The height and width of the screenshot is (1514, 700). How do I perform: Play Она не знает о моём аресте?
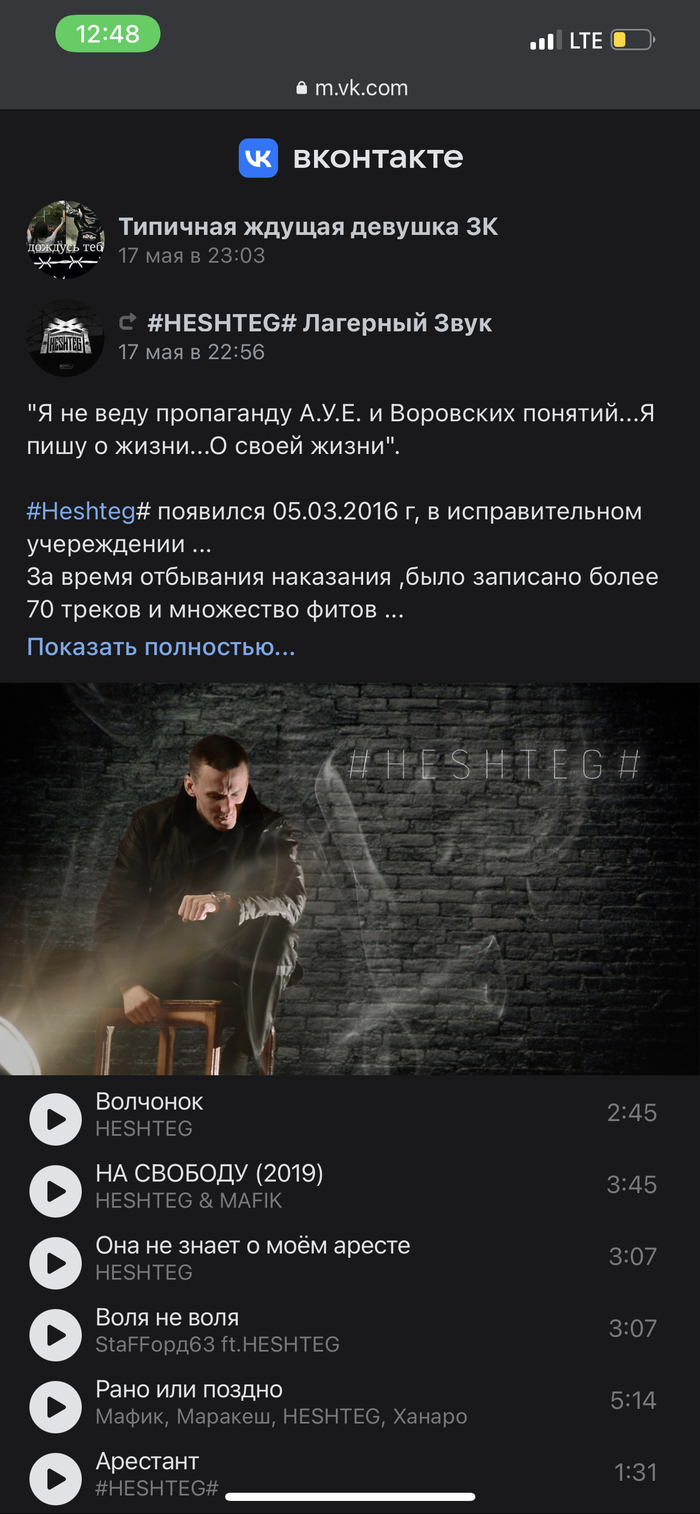pyautogui.click(x=55, y=1263)
